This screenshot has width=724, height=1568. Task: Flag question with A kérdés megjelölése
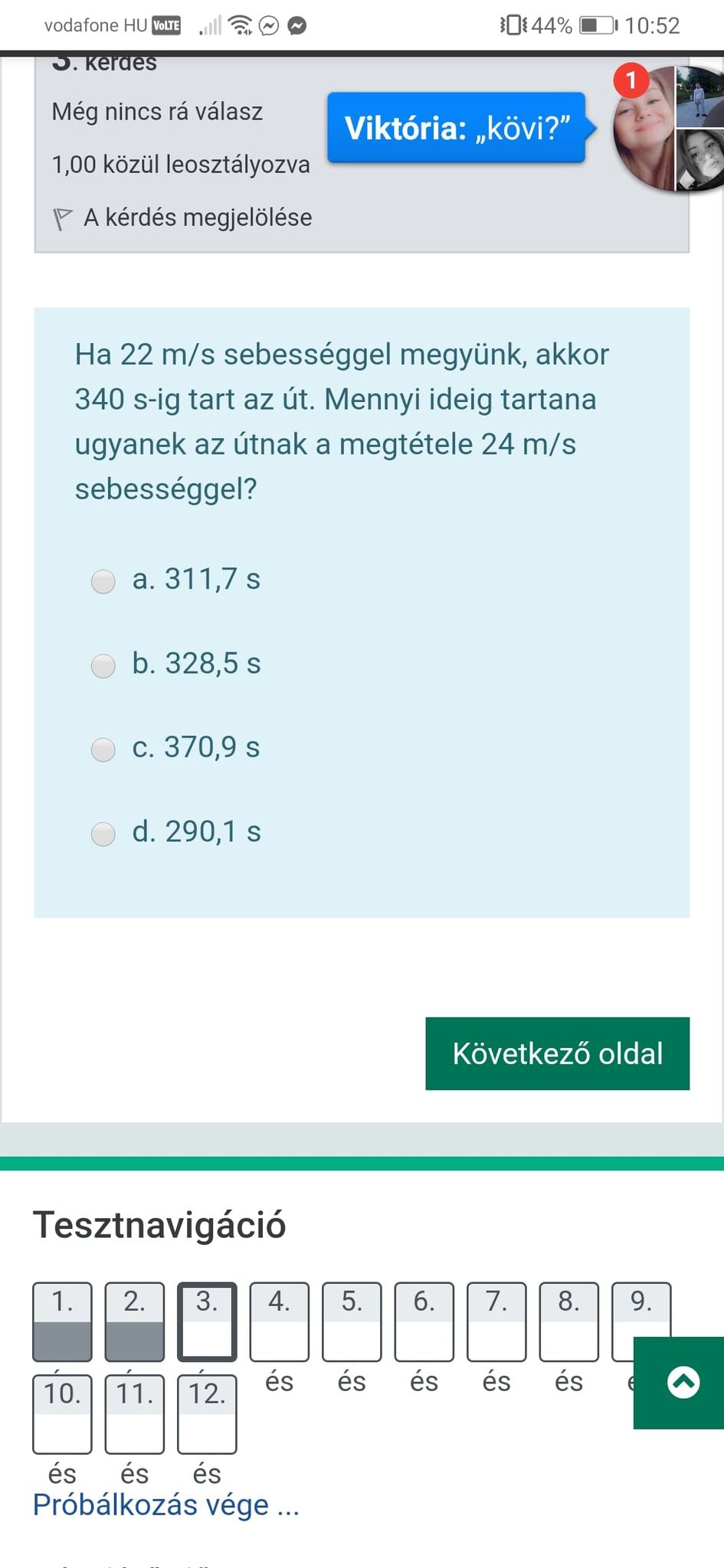[182, 218]
